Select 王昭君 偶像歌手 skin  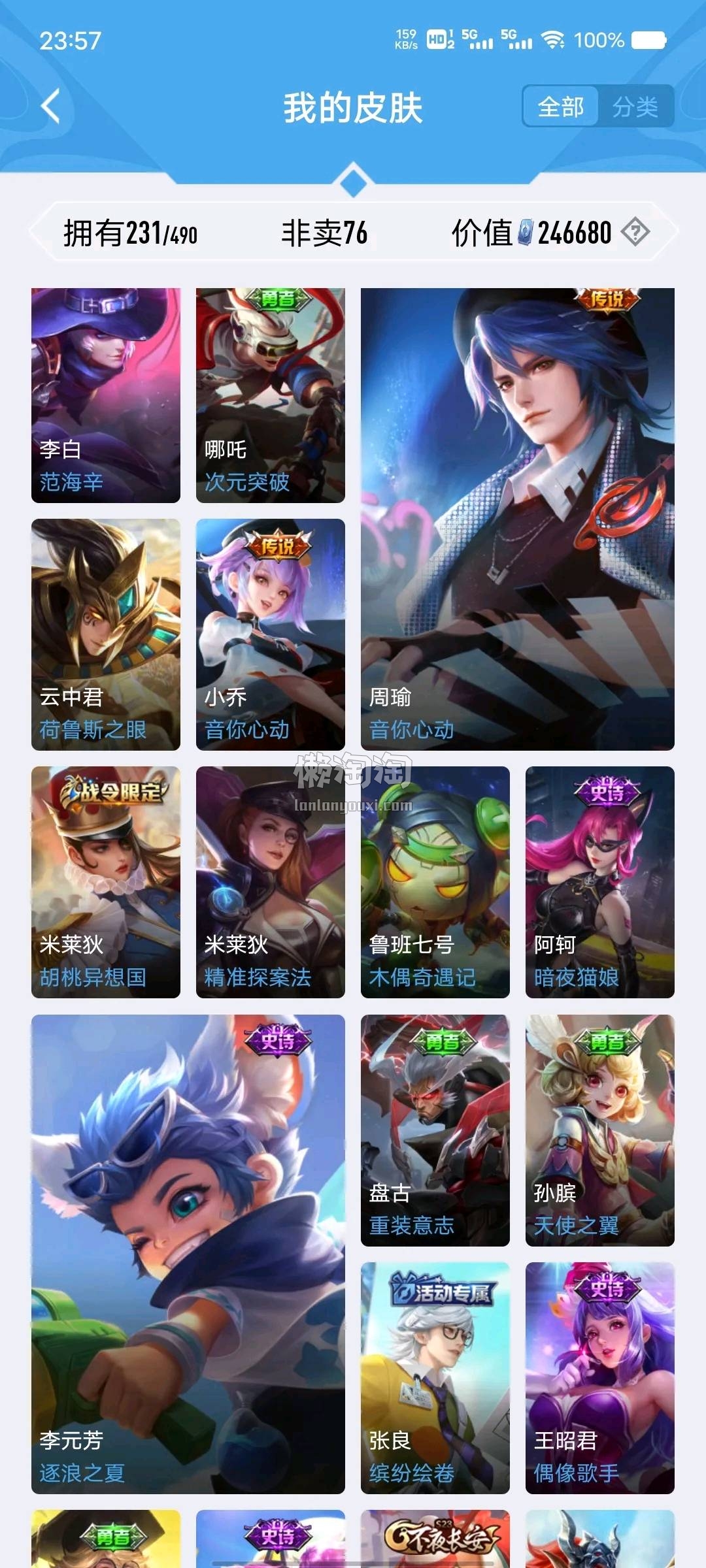599,1378
